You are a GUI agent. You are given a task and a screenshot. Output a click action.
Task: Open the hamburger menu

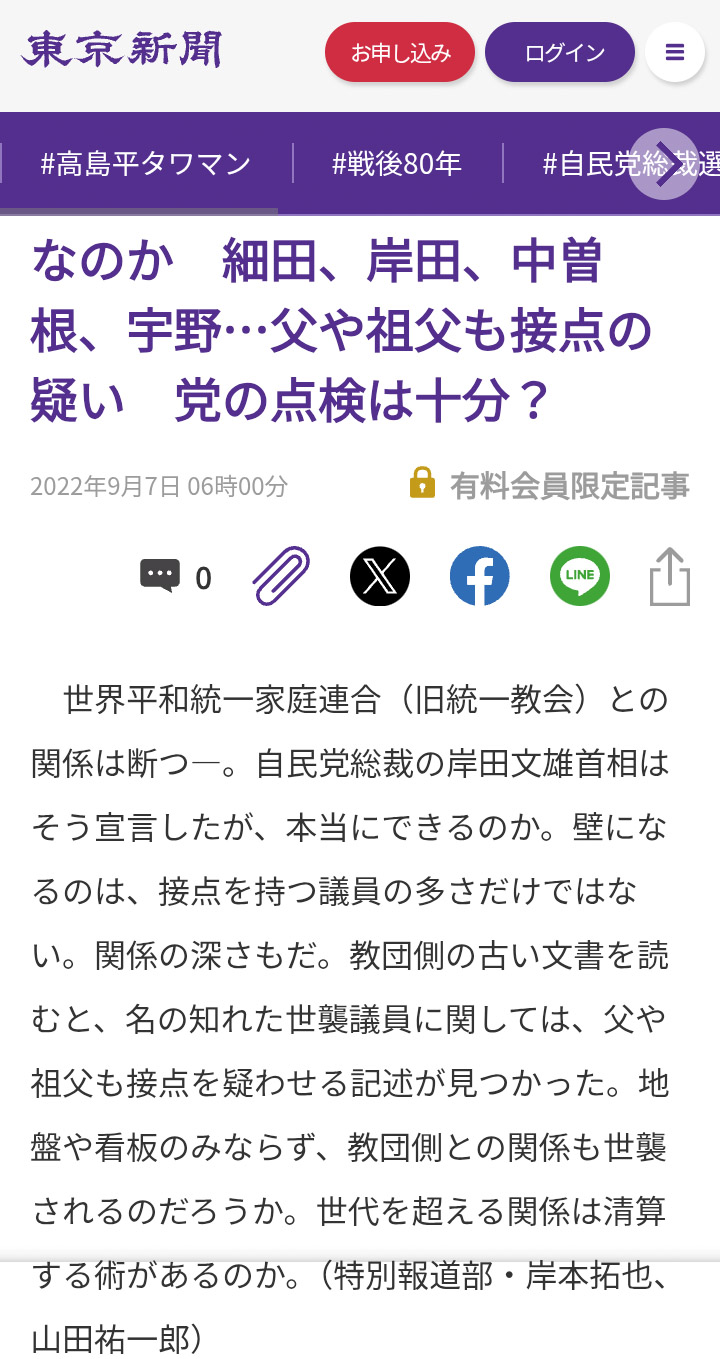pos(675,52)
